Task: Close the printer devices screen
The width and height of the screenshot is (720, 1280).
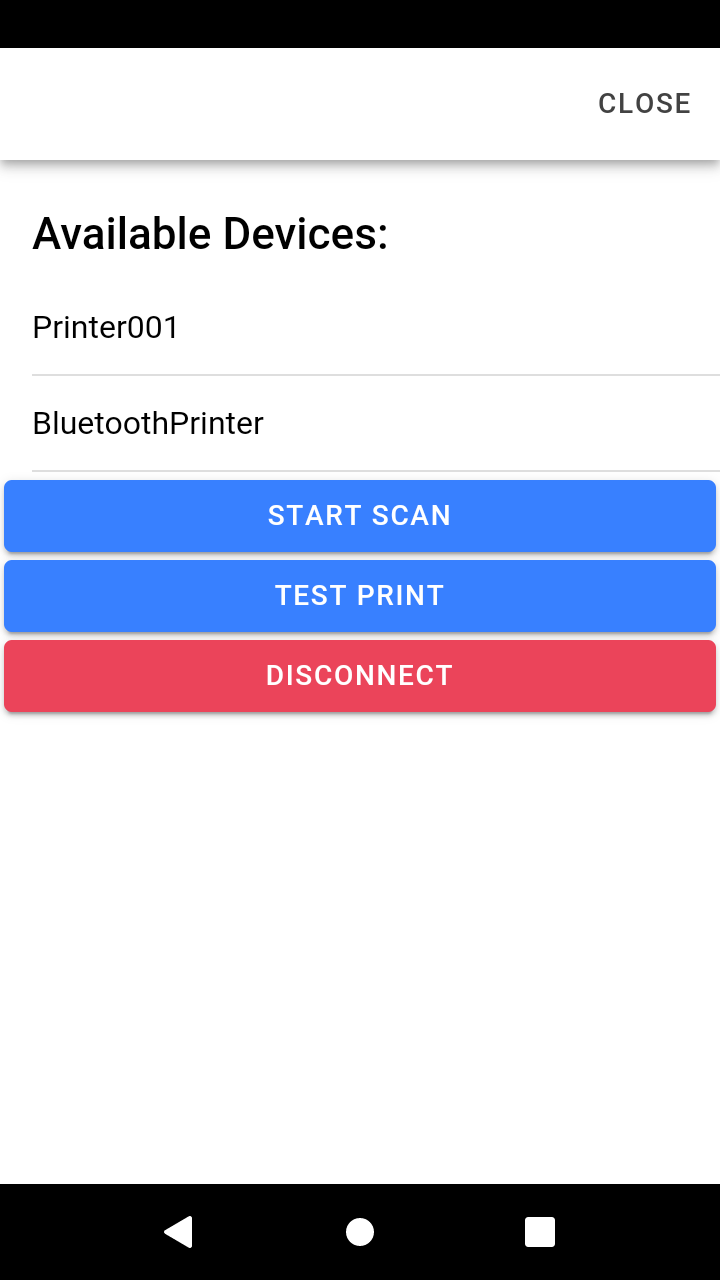Action: click(x=644, y=104)
